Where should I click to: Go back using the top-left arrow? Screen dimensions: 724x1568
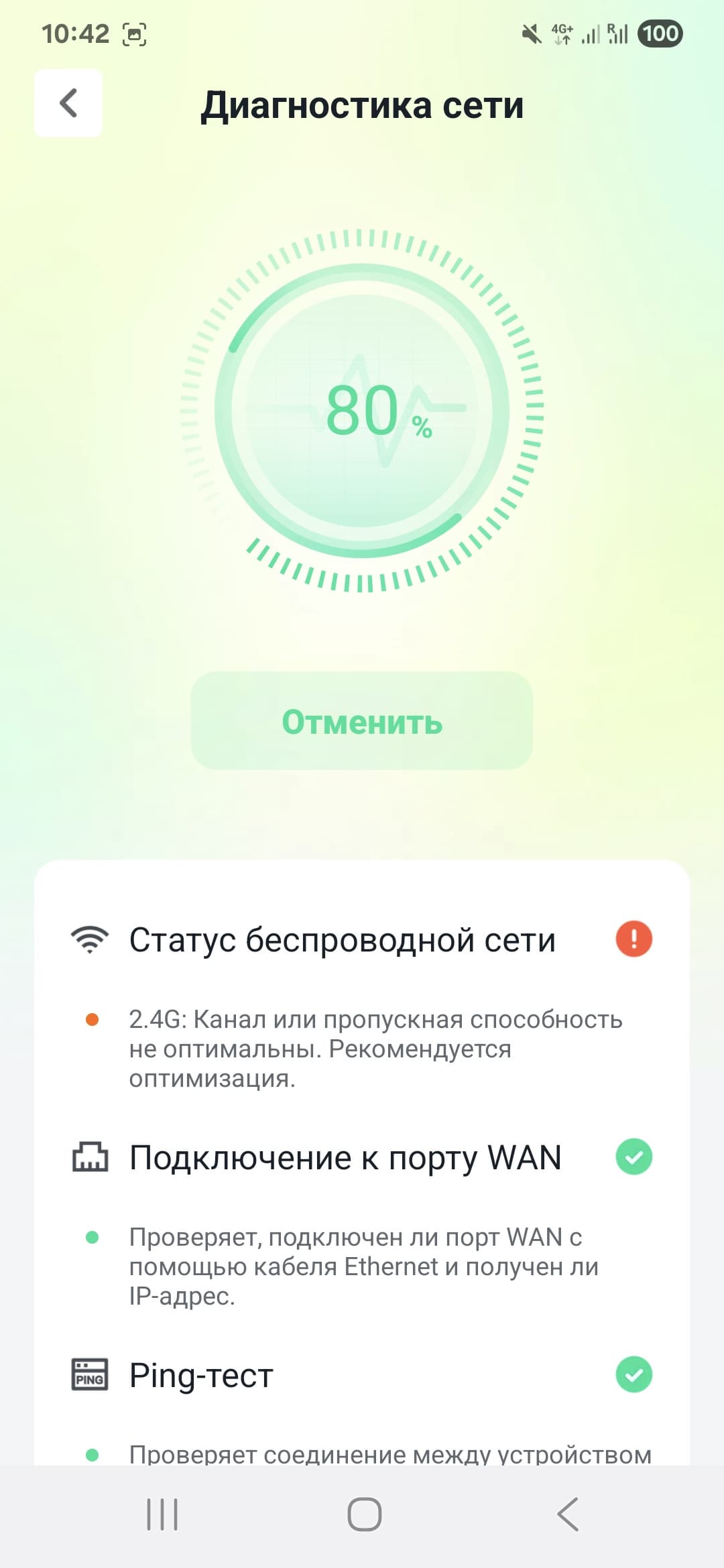tap(68, 103)
